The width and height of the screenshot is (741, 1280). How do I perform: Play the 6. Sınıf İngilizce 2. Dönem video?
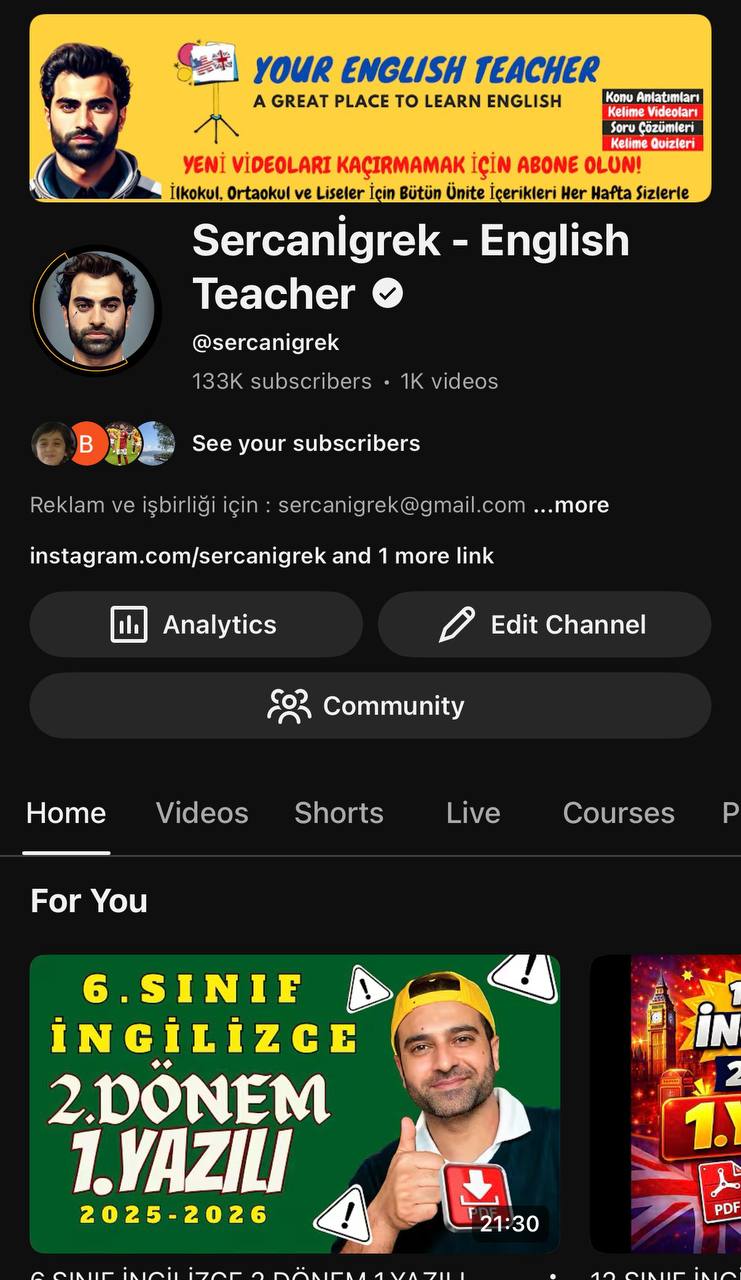pos(295,1103)
